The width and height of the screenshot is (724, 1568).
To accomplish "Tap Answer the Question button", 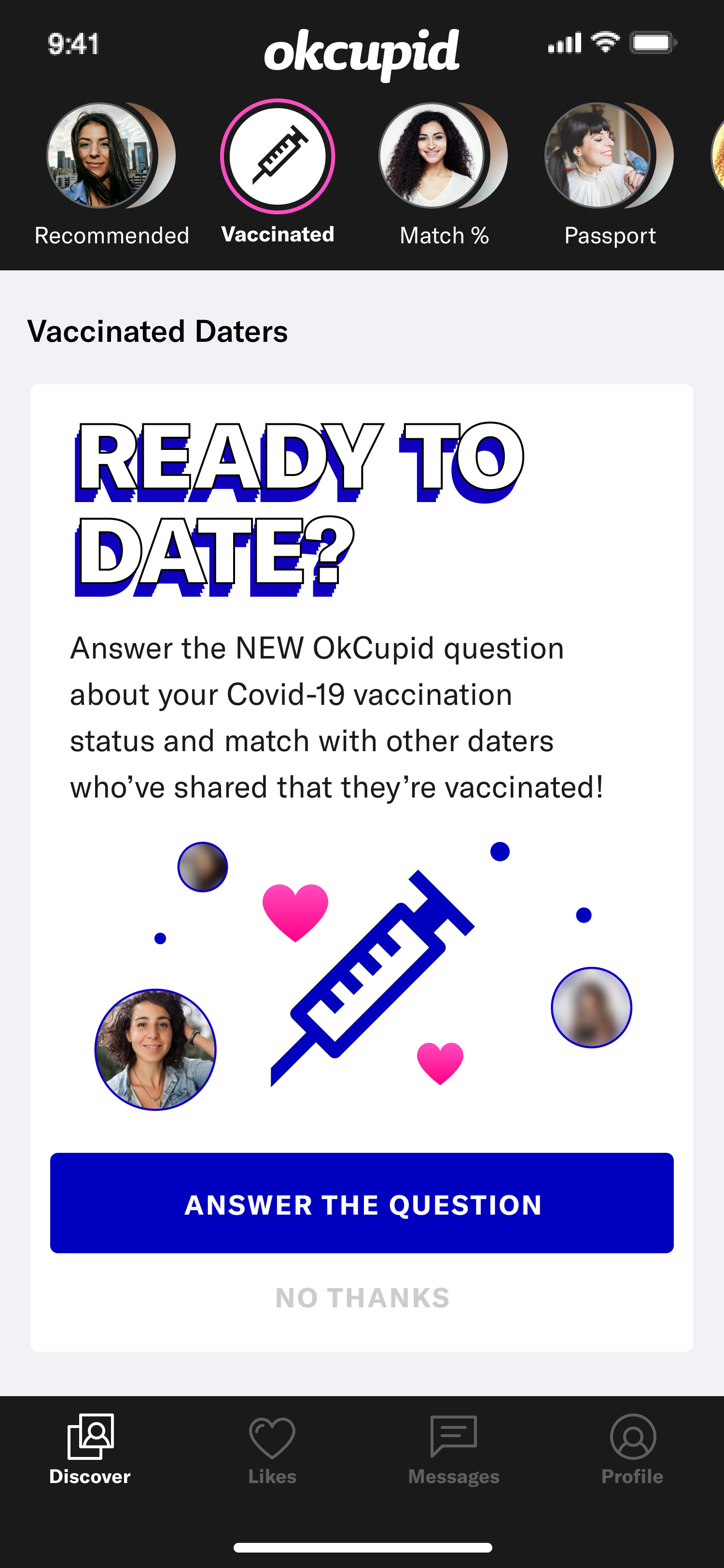I will (362, 1204).
